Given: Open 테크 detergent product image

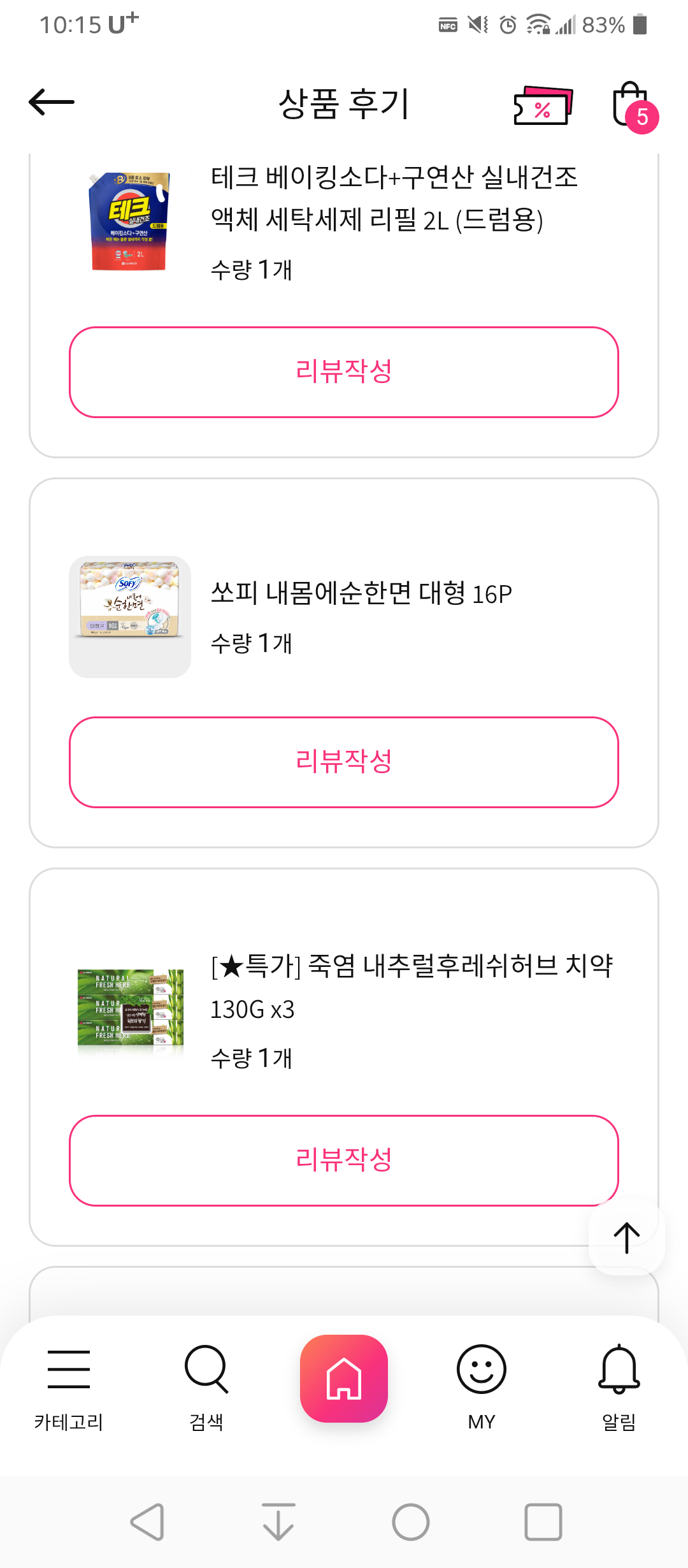Looking at the screenshot, I should tap(130, 221).
